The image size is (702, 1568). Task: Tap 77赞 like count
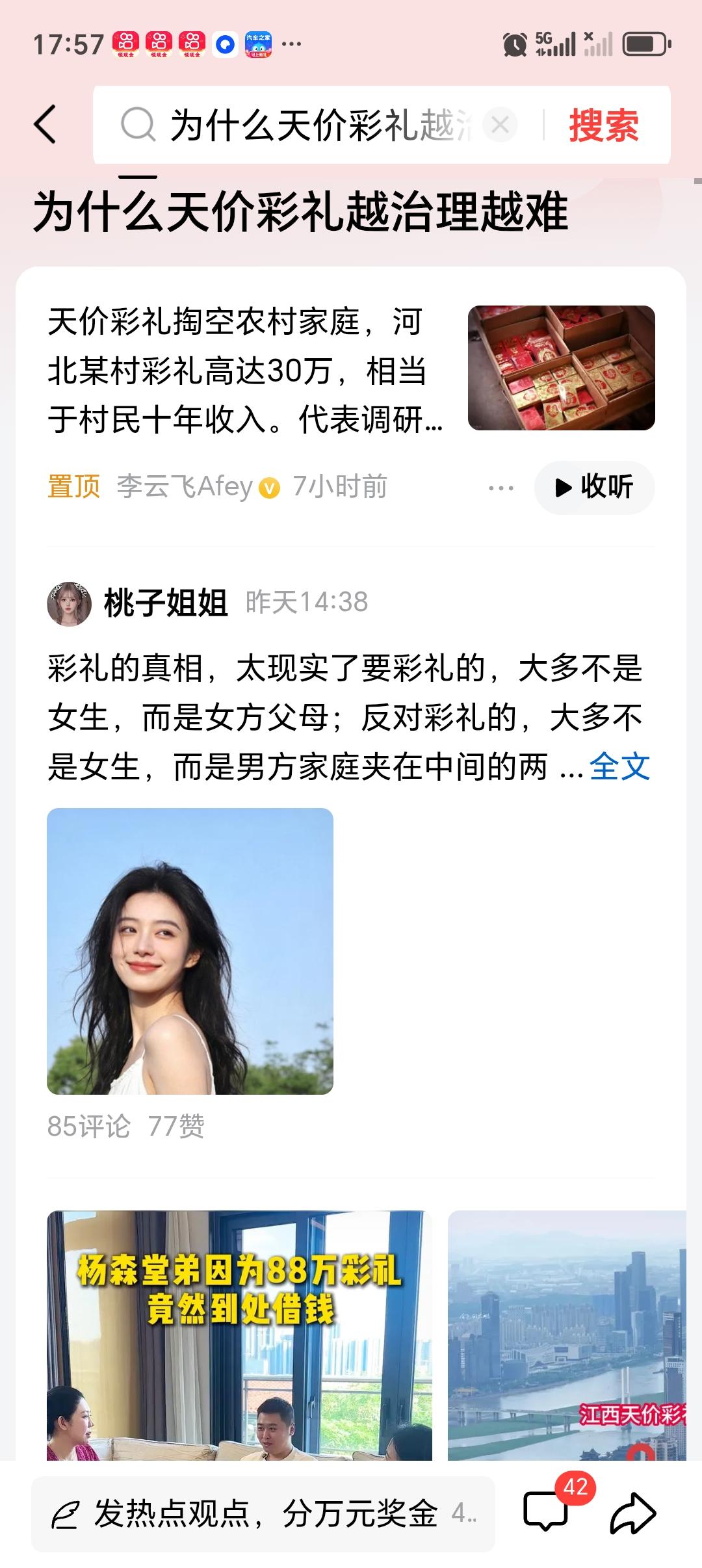pyautogui.click(x=177, y=1127)
